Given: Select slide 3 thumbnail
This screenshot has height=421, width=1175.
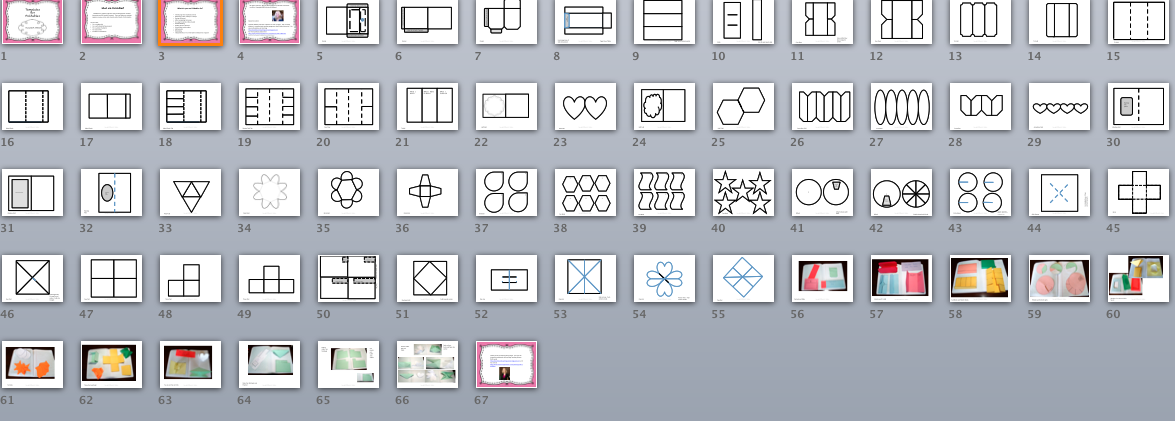Looking at the screenshot, I should tap(190, 21).
